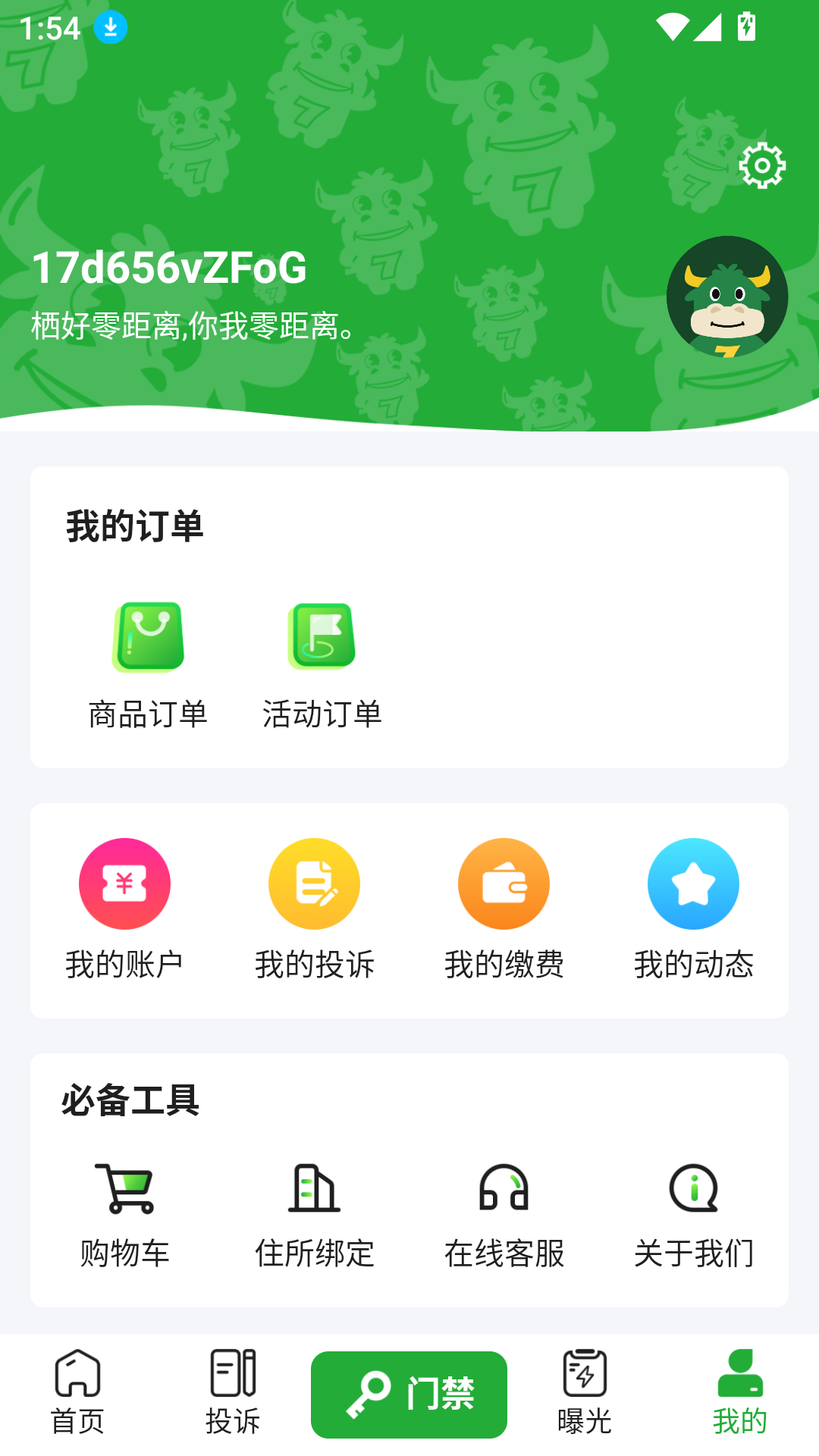The image size is (819, 1456).
Task: Open 我的缴费 payment wallet icon
Action: [504, 883]
